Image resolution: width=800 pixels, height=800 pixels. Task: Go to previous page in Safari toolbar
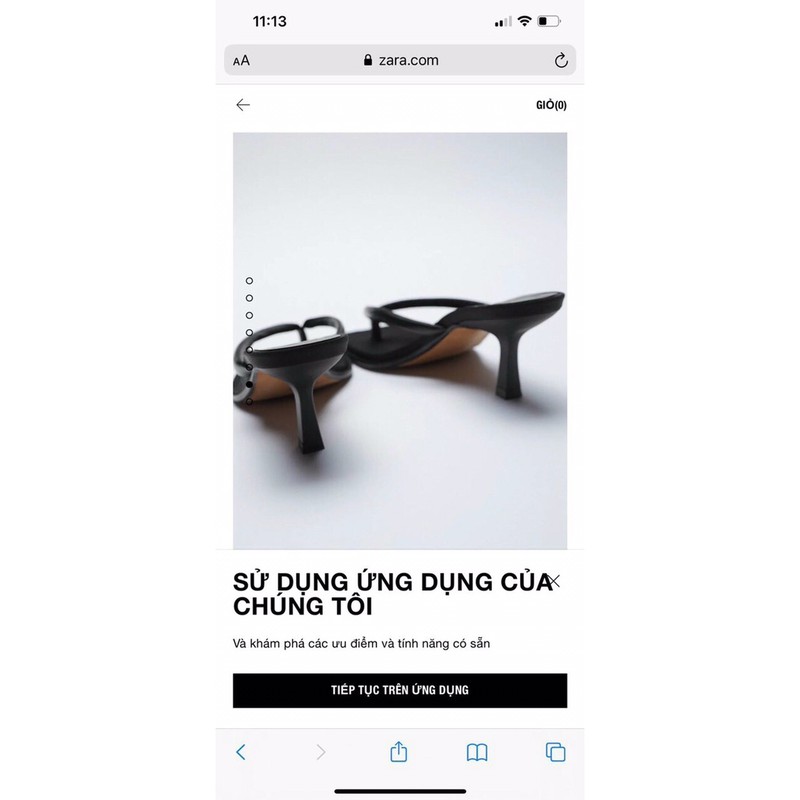241,752
